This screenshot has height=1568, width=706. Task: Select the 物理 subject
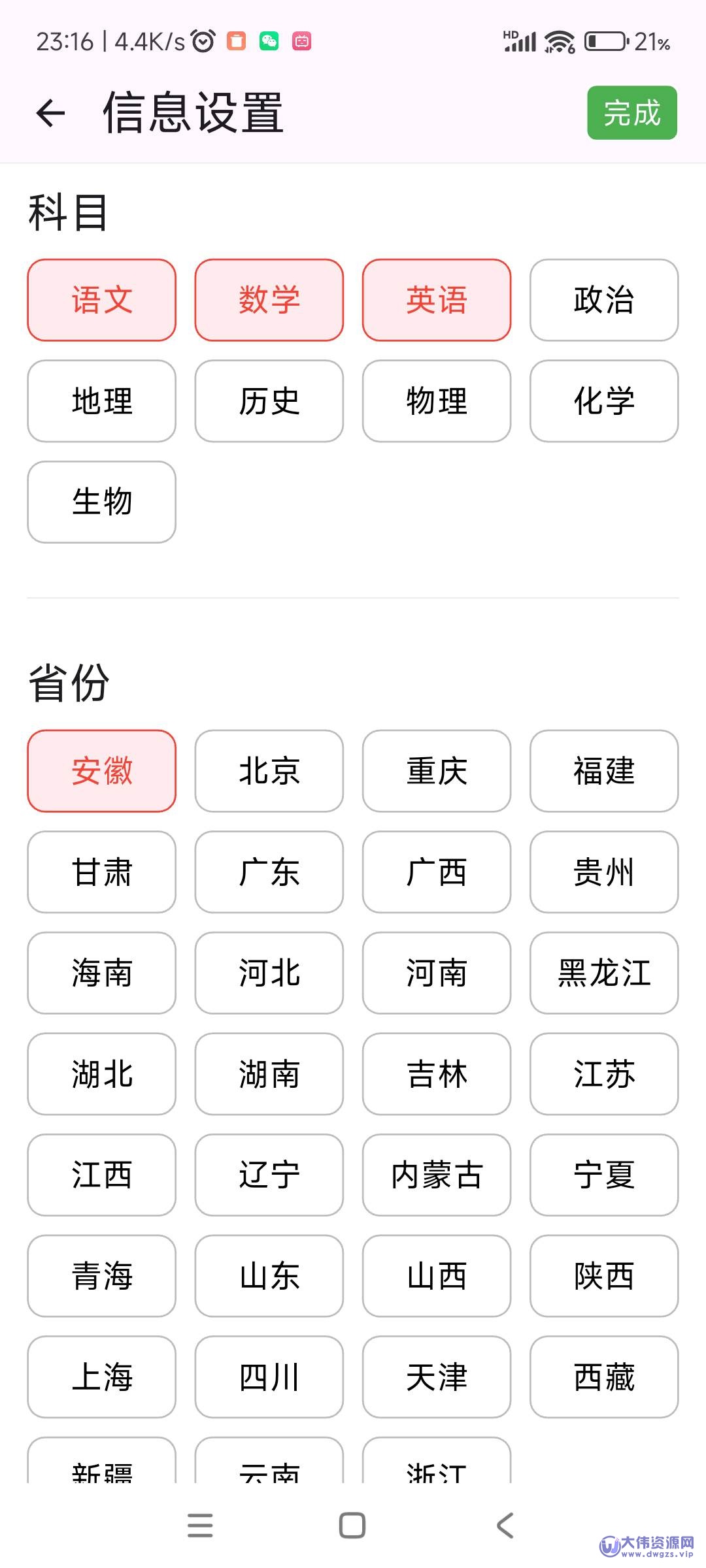[x=436, y=401]
